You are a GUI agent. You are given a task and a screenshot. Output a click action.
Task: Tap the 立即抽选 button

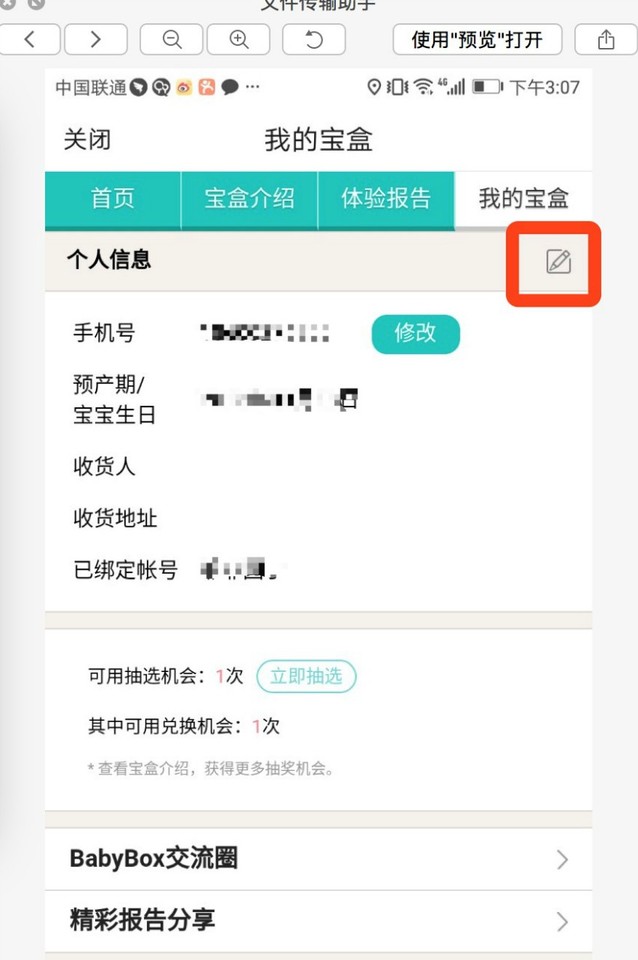(306, 677)
